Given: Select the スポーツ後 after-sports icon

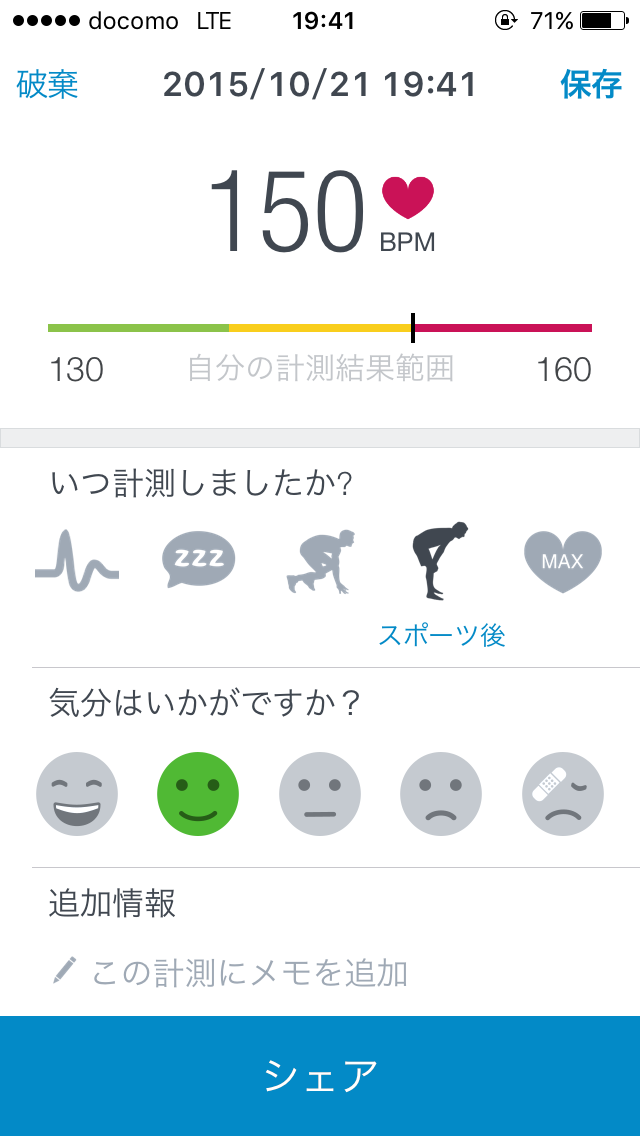Looking at the screenshot, I should click(x=440, y=561).
